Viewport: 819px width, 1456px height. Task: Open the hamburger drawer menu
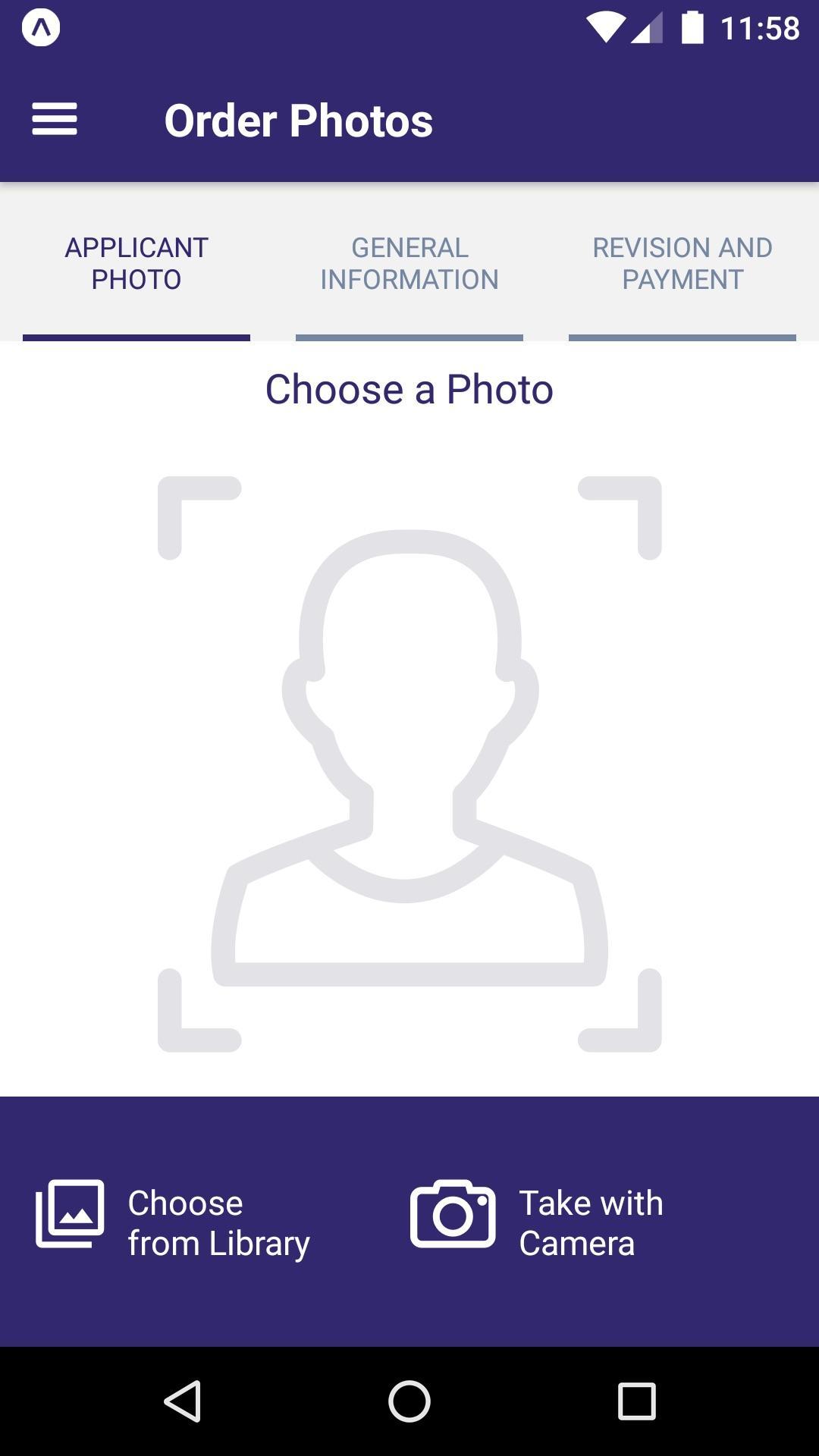tap(55, 120)
